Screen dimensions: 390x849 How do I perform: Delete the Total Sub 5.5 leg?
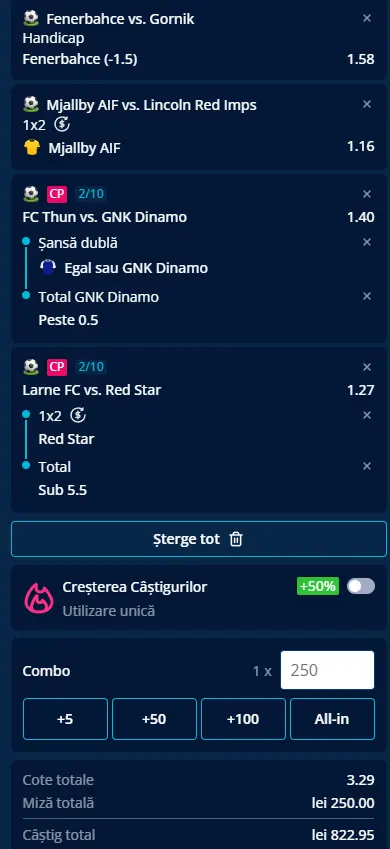[x=367, y=466]
